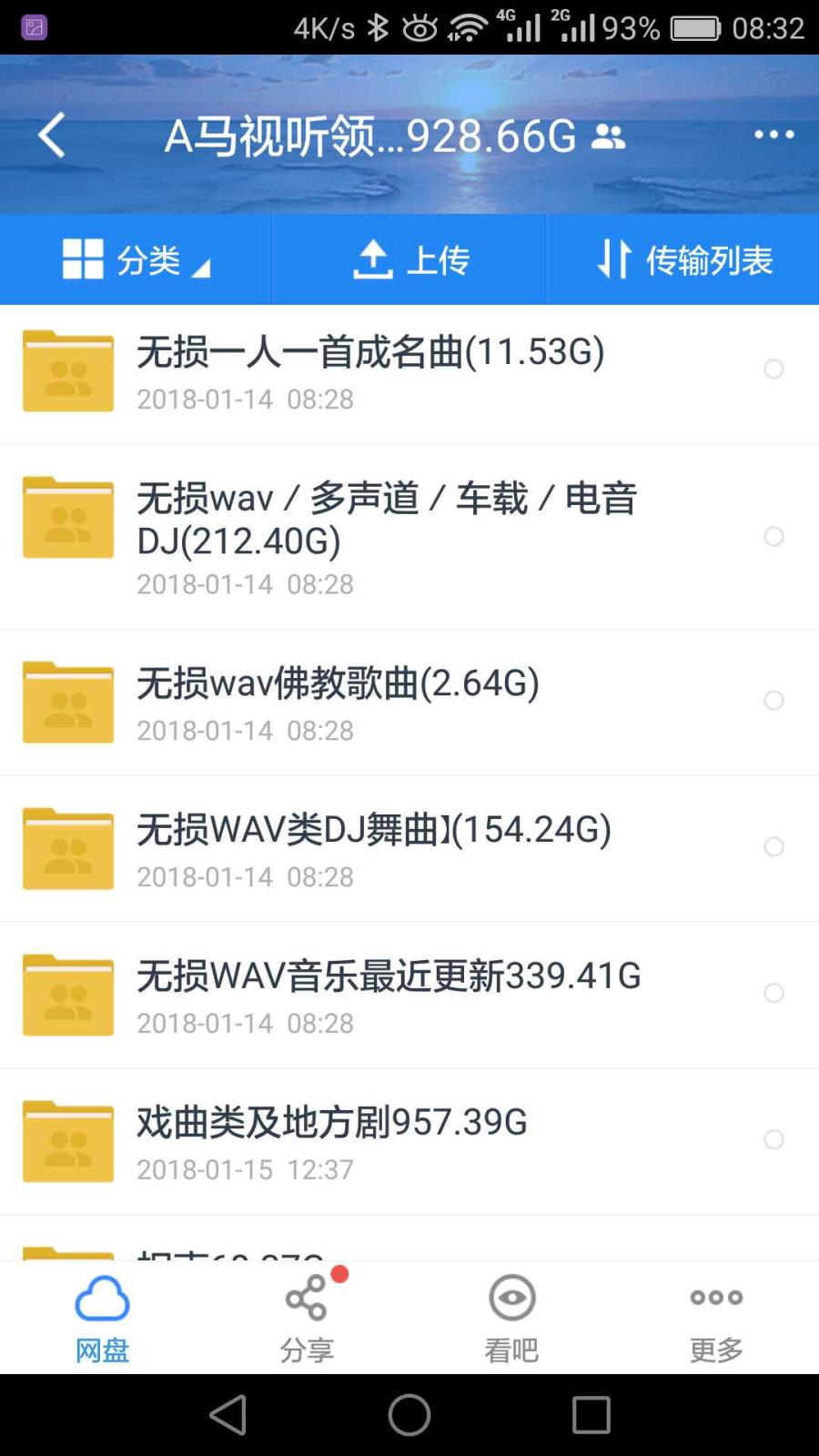Switch to the 网盘 tab
819x1456 pixels.
click(x=102, y=1318)
